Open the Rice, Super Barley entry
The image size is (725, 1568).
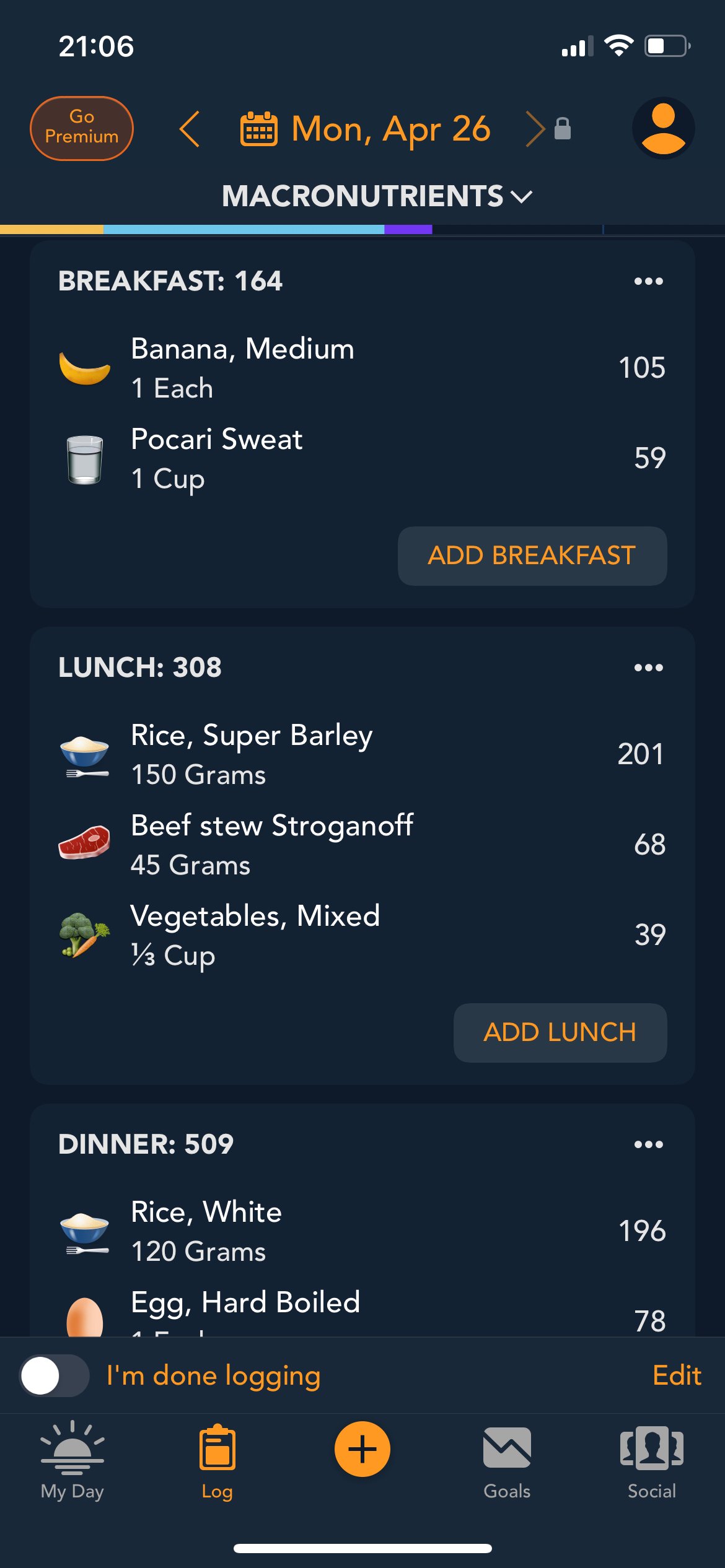pyautogui.click(x=362, y=754)
